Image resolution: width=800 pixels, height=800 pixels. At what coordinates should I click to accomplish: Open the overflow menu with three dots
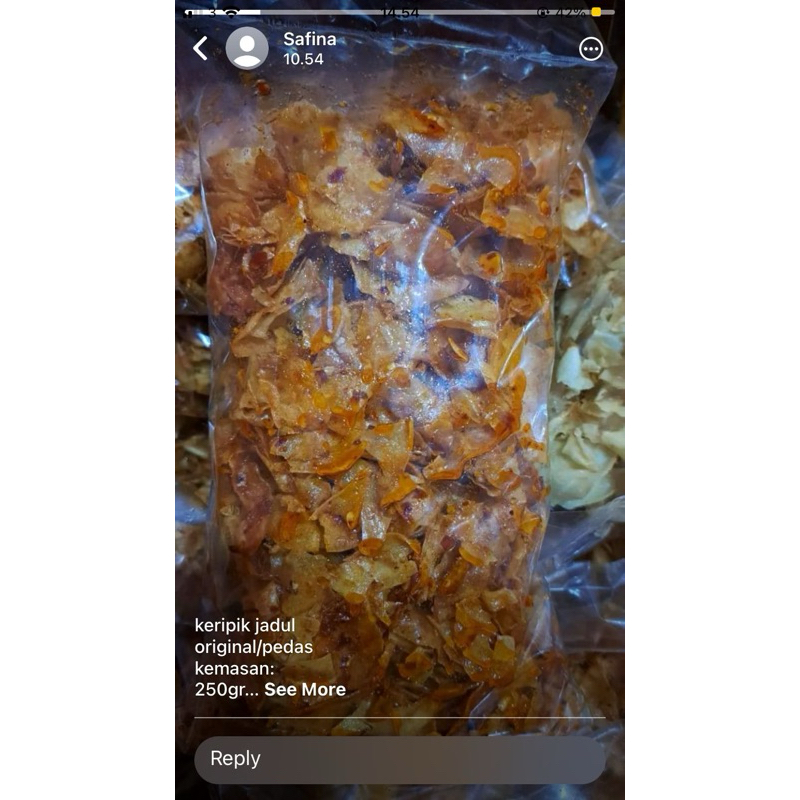(x=591, y=49)
